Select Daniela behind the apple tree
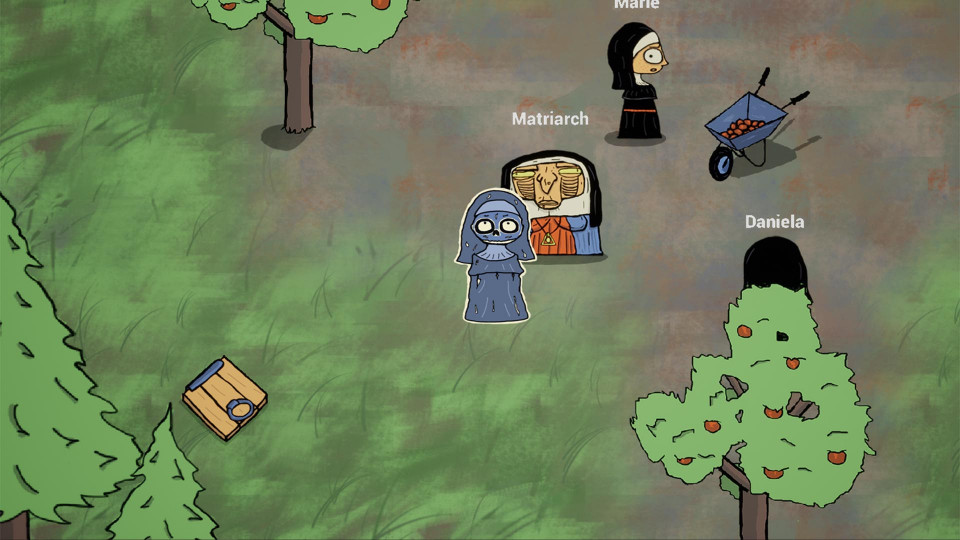The height and width of the screenshot is (540, 960). coord(775,264)
